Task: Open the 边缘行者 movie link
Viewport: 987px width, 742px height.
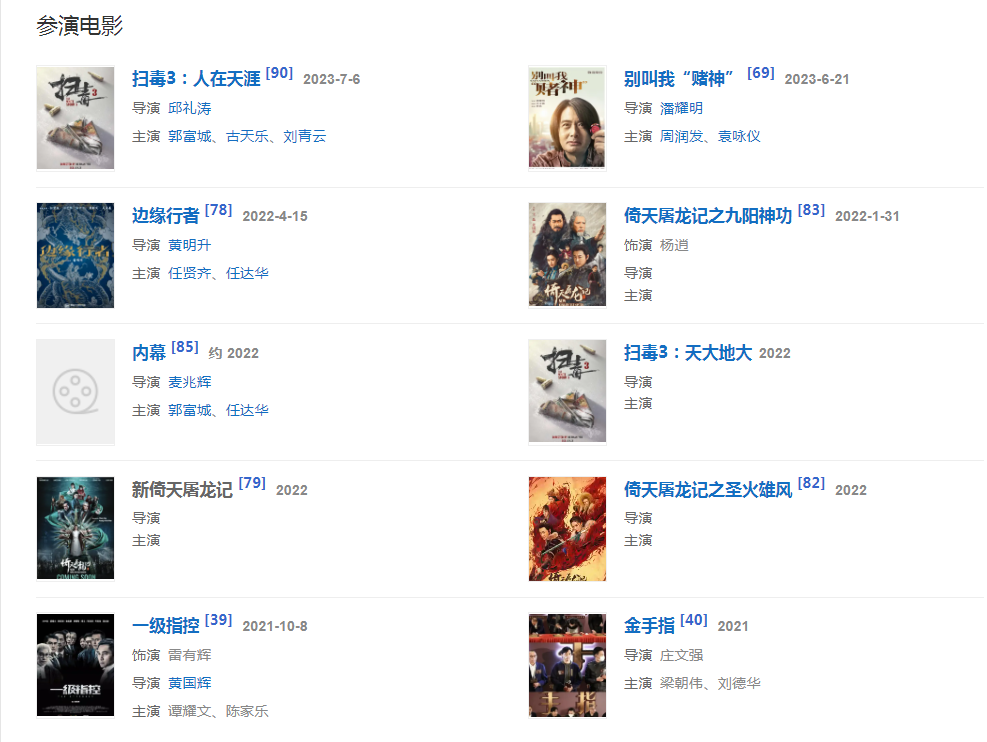Action: pyautogui.click(x=165, y=216)
